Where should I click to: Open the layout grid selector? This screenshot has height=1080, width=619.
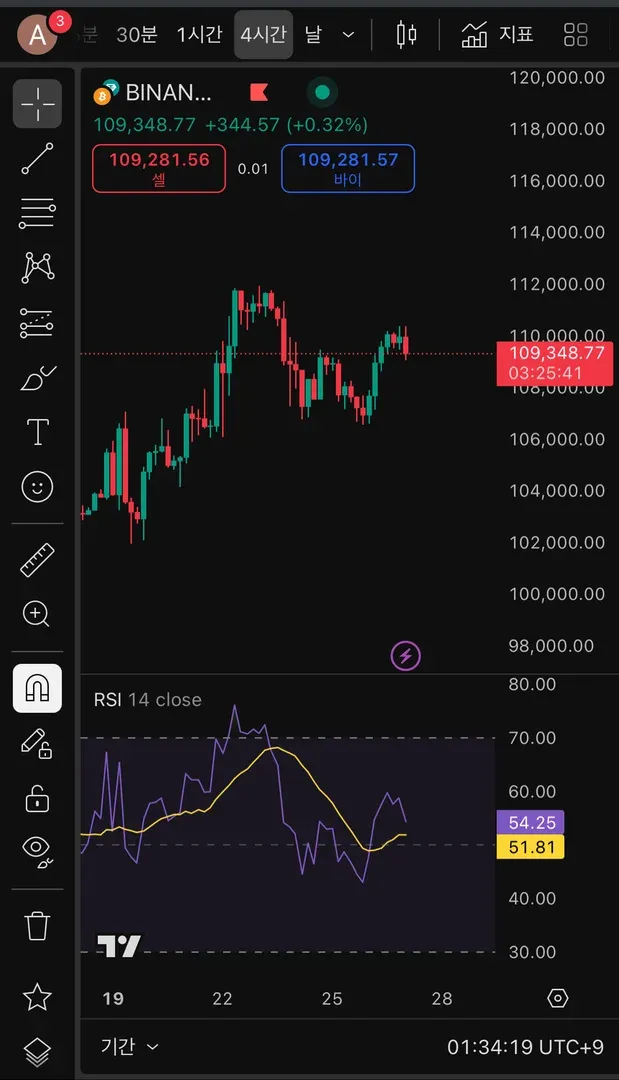pos(576,35)
